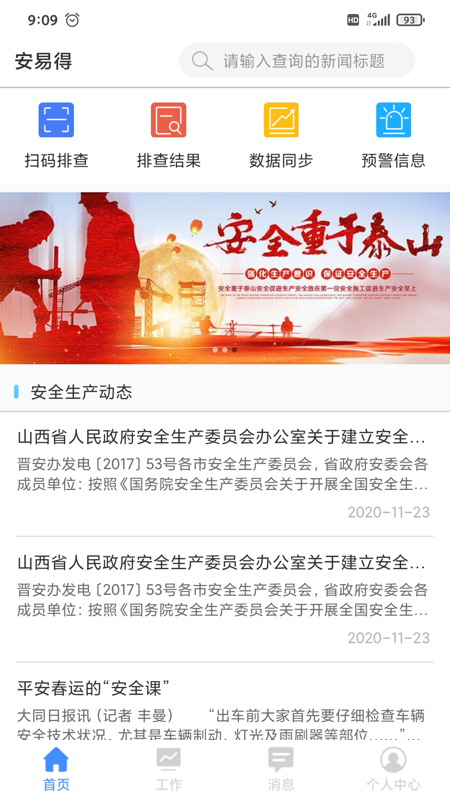Image resolution: width=450 pixels, height=800 pixels.
Task: Open the 安全重于泰山 banner
Action: (225, 278)
